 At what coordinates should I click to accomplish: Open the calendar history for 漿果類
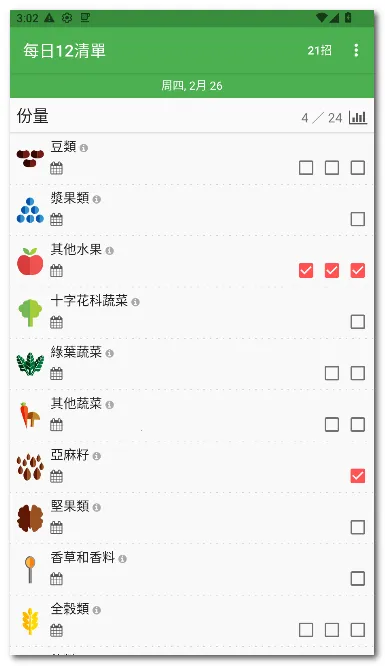click(x=57, y=220)
